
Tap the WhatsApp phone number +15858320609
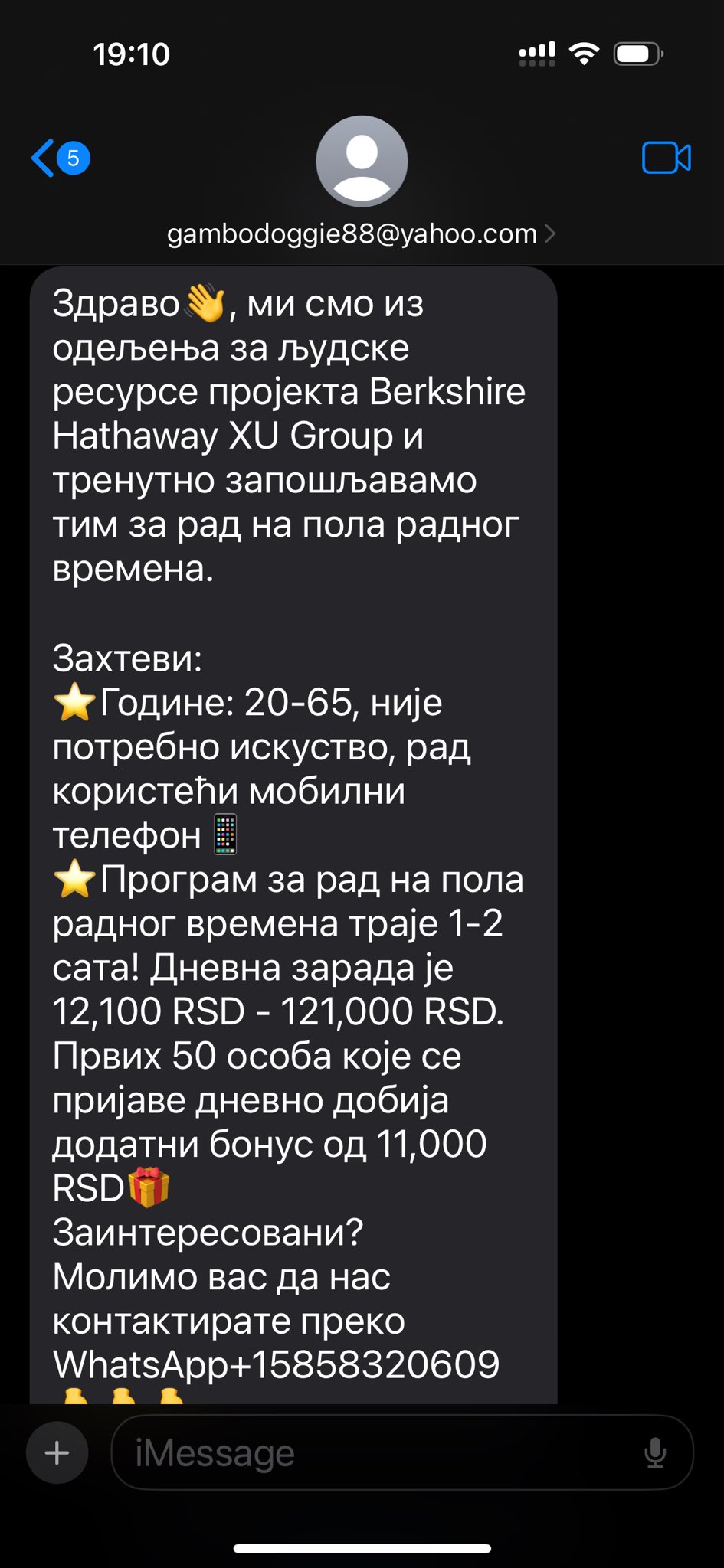click(374, 1365)
